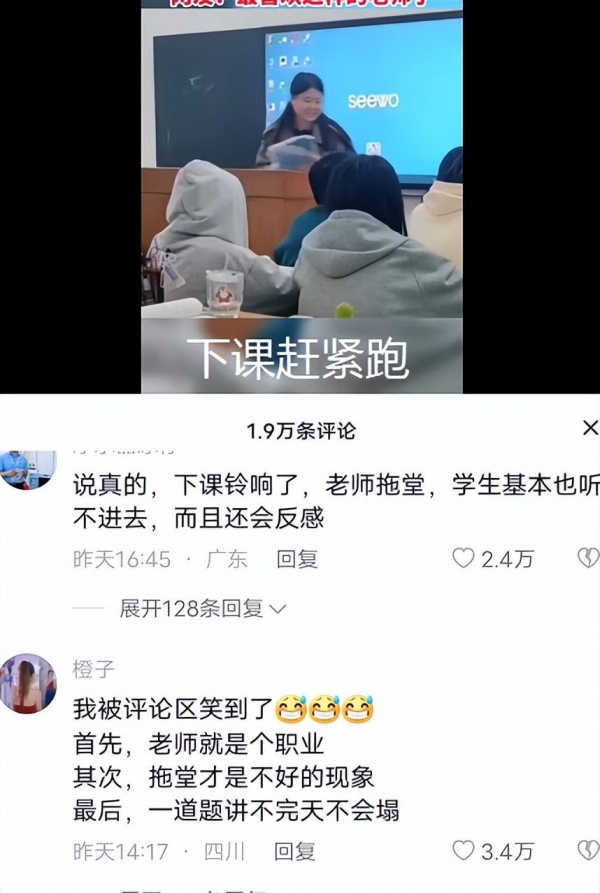Tap the classroom video above the comments
600x893 pixels.
pos(300,200)
